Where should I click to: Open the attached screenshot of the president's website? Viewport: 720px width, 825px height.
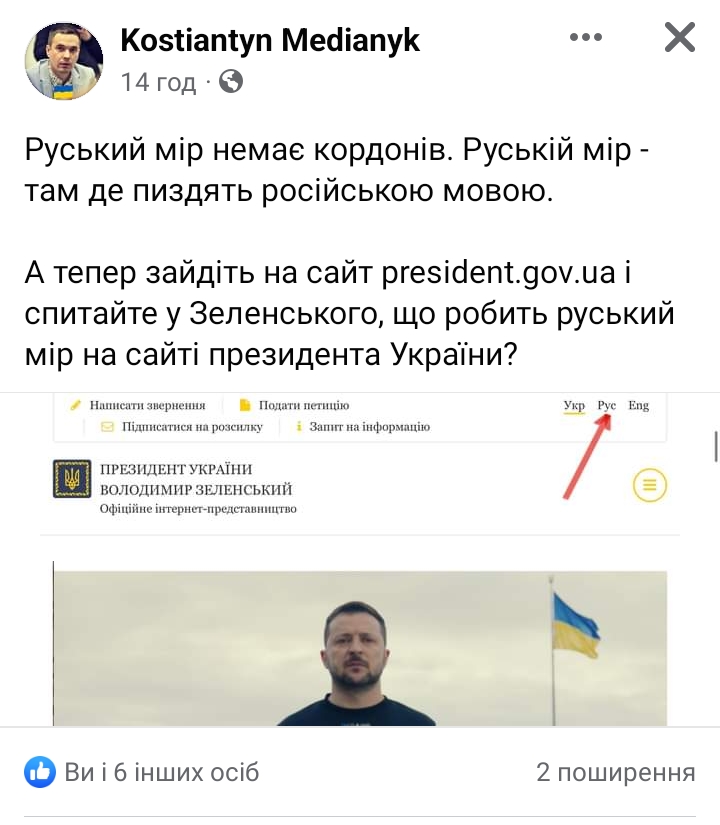360,560
